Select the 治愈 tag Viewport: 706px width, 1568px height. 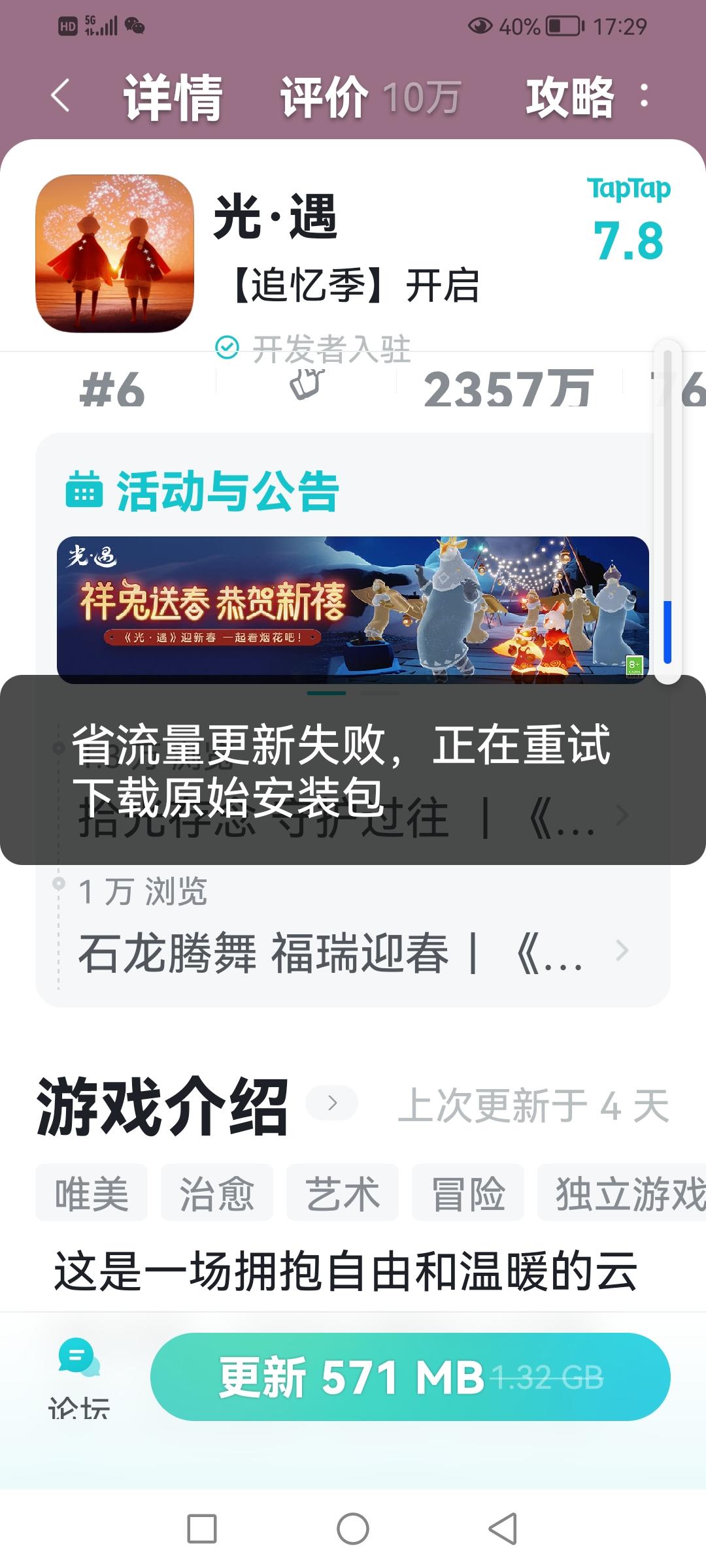click(218, 1194)
